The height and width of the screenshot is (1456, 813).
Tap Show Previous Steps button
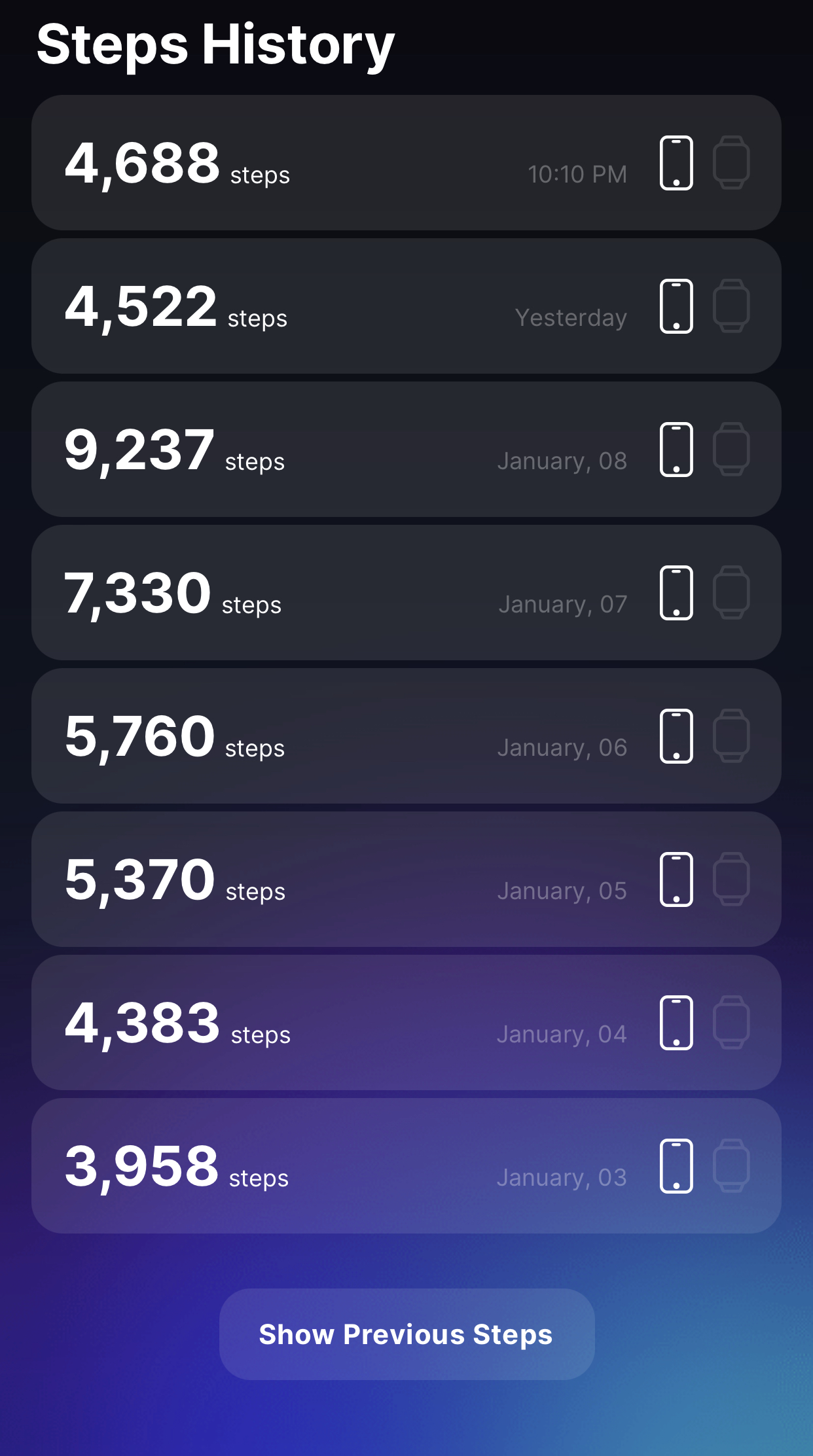coord(406,1334)
